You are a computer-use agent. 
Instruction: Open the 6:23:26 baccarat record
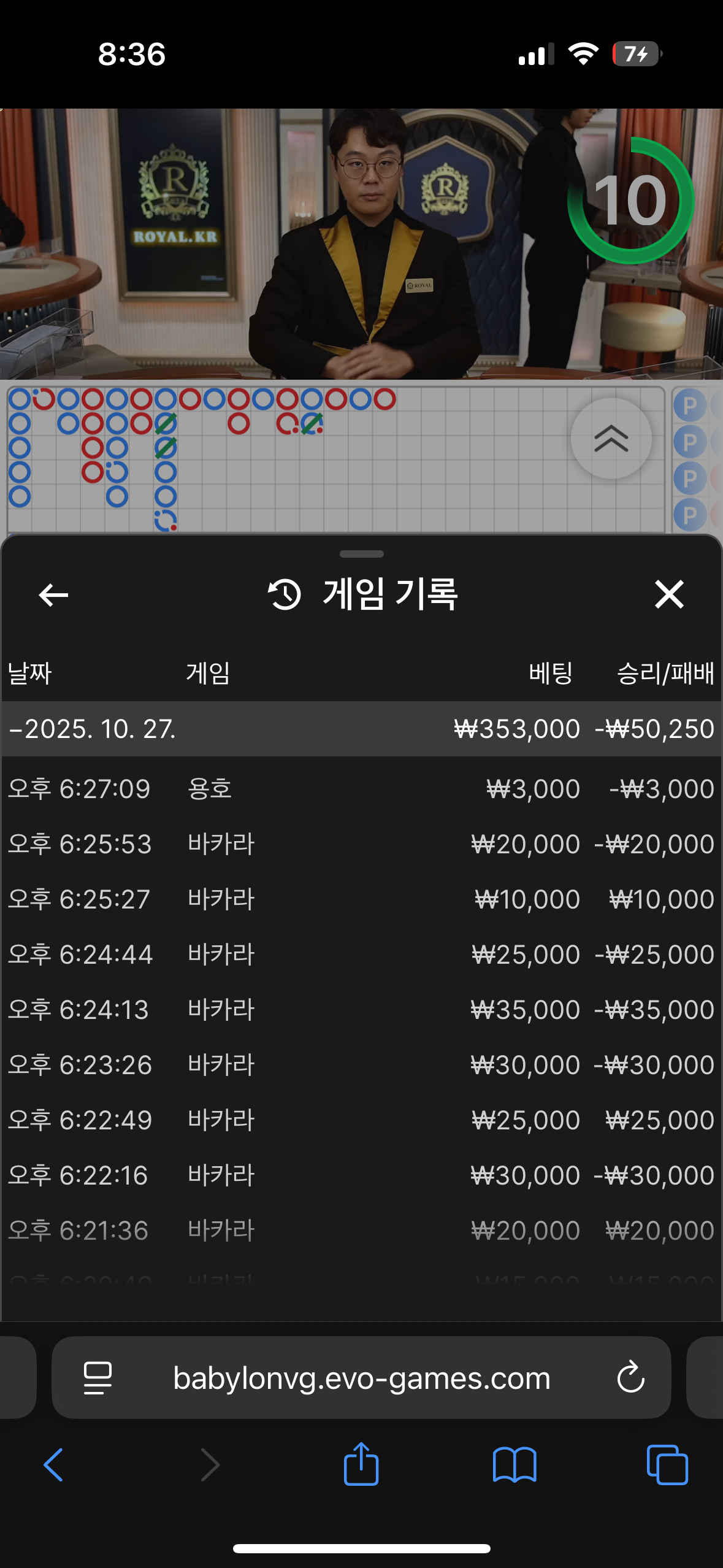[361, 1065]
